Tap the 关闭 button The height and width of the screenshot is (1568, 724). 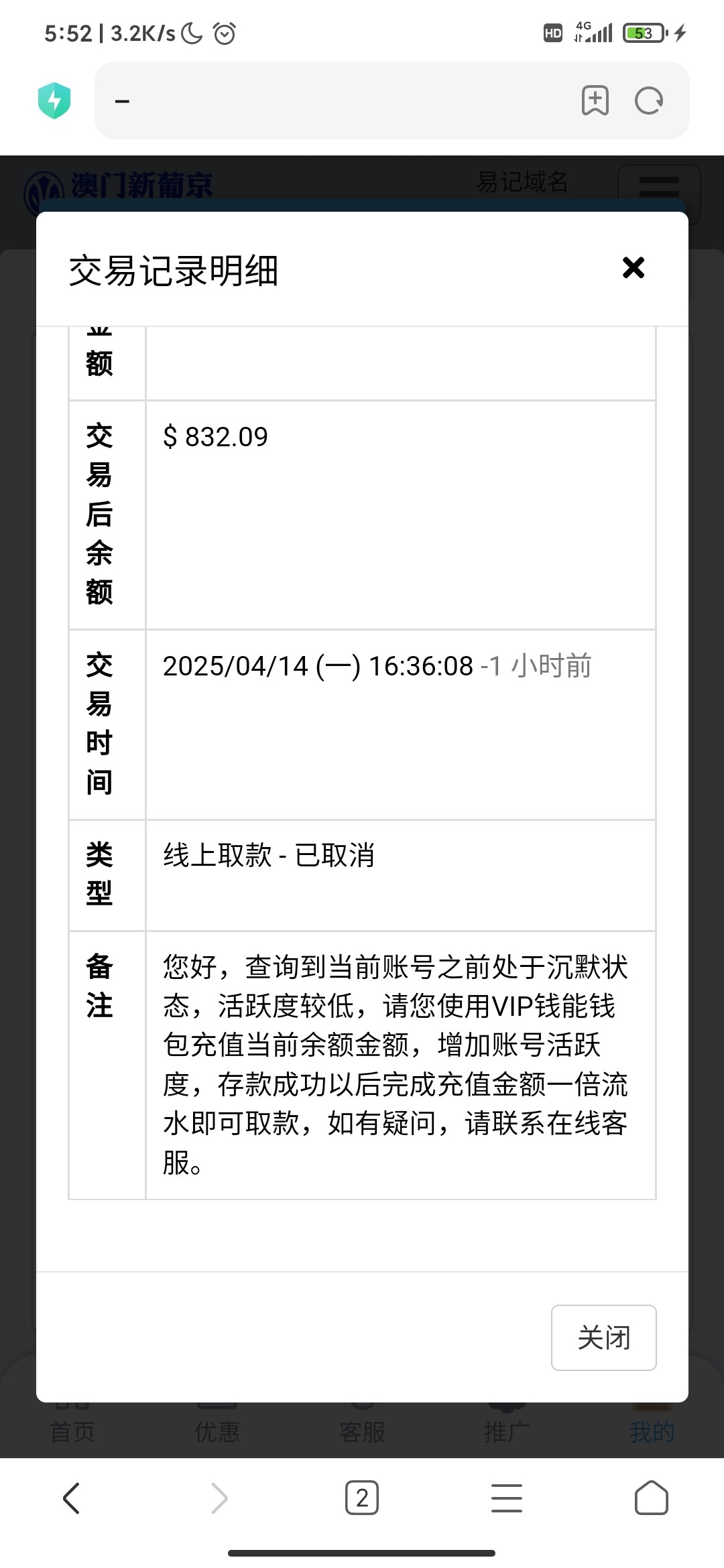pos(603,1337)
